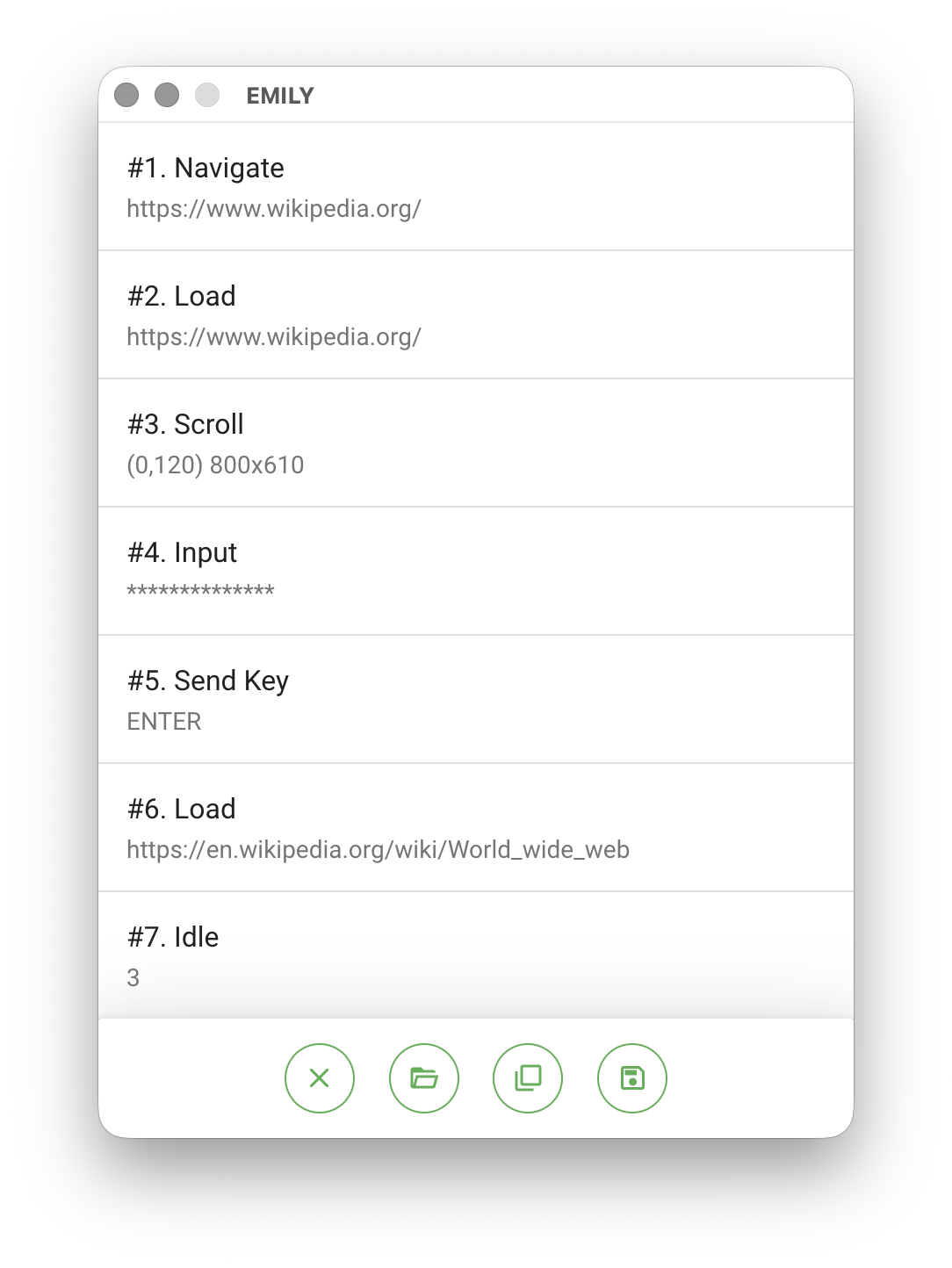Viewport: 952px width, 1268px height.
Task: Close the EMILY window
Action: [126, 95]
